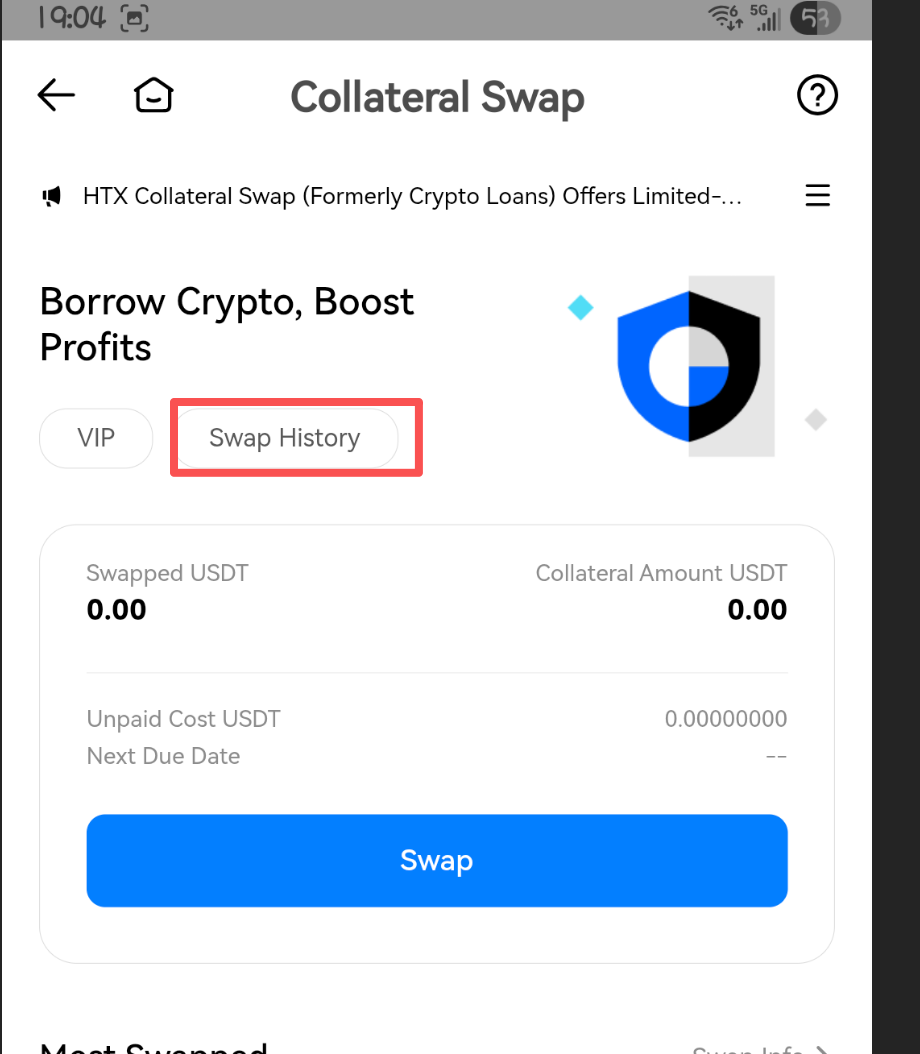Open Swap History
920x1054 pixels.
pos(285,438)
